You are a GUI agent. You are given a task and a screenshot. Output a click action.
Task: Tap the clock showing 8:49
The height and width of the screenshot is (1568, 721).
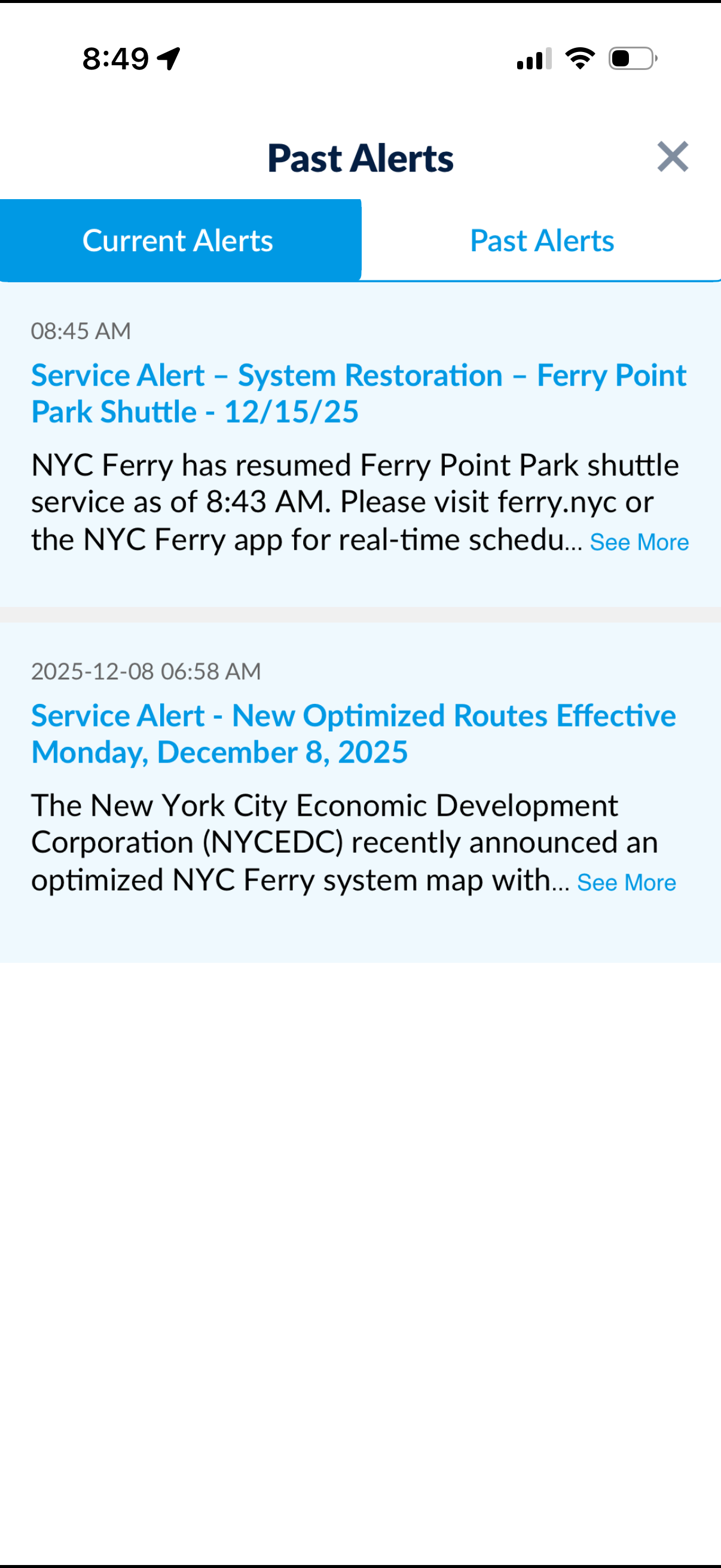point(114,58)
